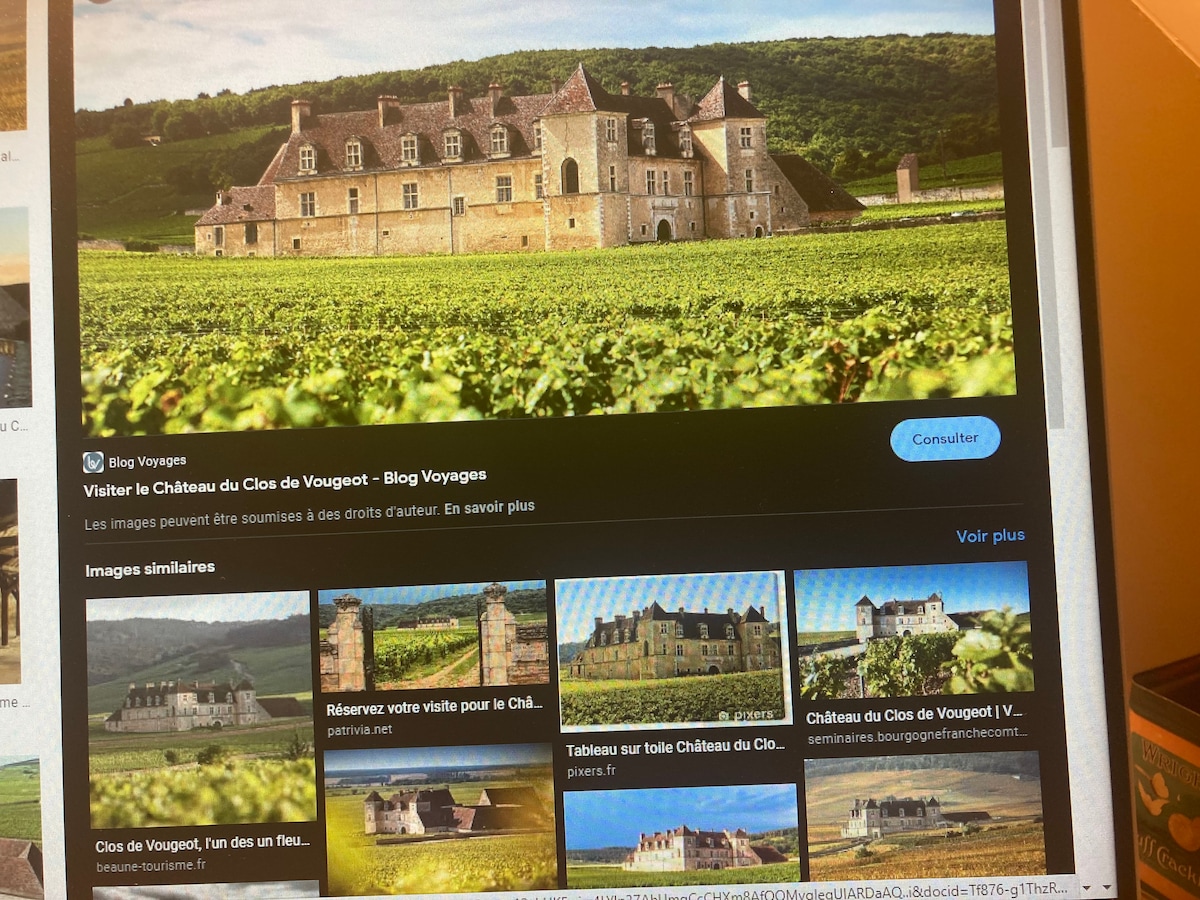Tap the Consulter button
This screenshot has height=900, width=1200.
click(945, 438)
